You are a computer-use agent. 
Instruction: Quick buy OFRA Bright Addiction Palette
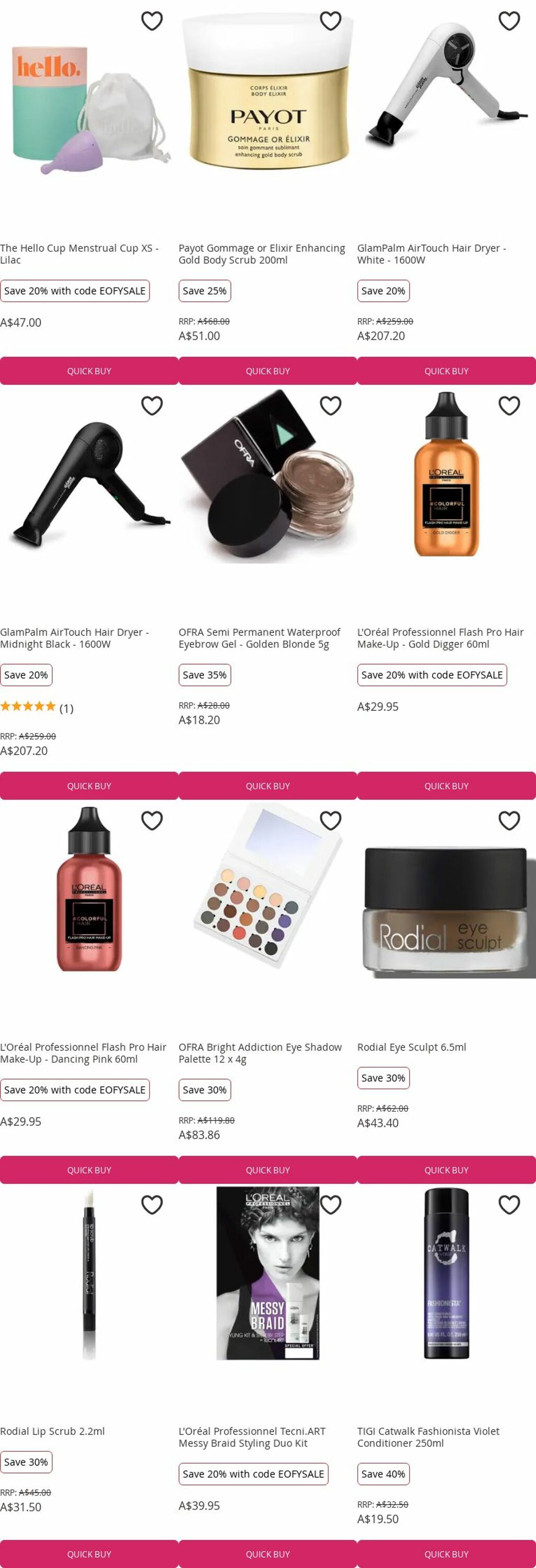267,1170
